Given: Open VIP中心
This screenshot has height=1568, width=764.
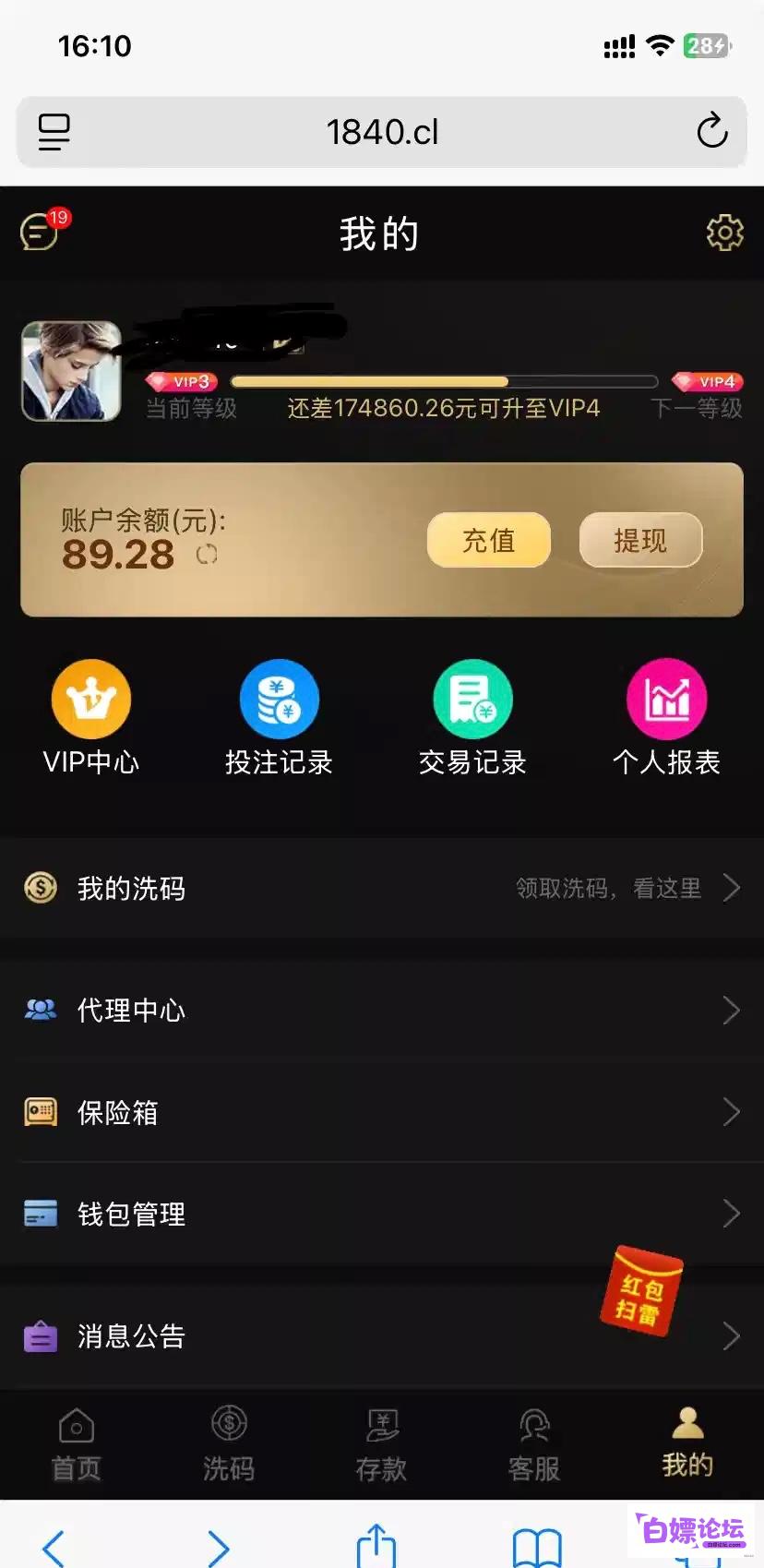Looking at the screenshot, I should [x=91, y=718].
